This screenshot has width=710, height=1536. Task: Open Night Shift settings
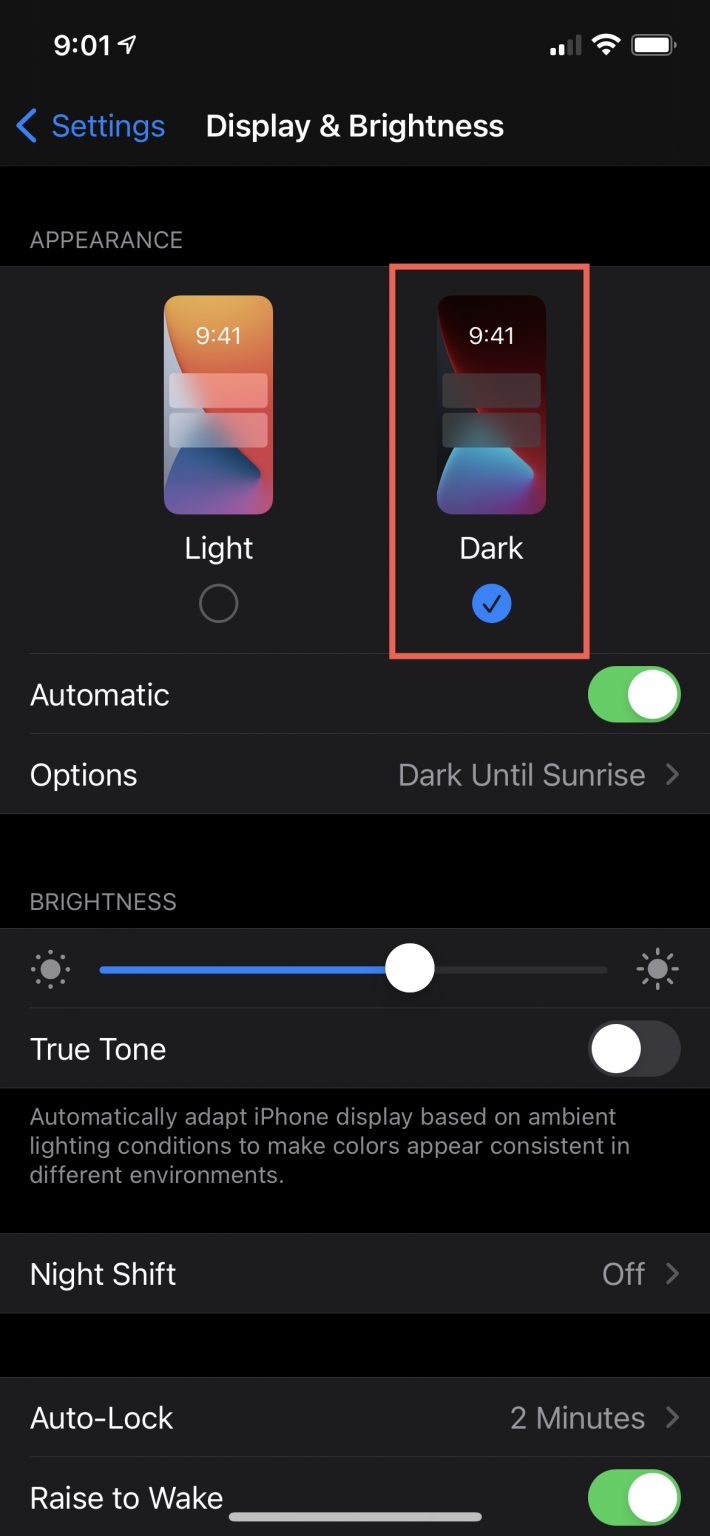click(355, 1274)
